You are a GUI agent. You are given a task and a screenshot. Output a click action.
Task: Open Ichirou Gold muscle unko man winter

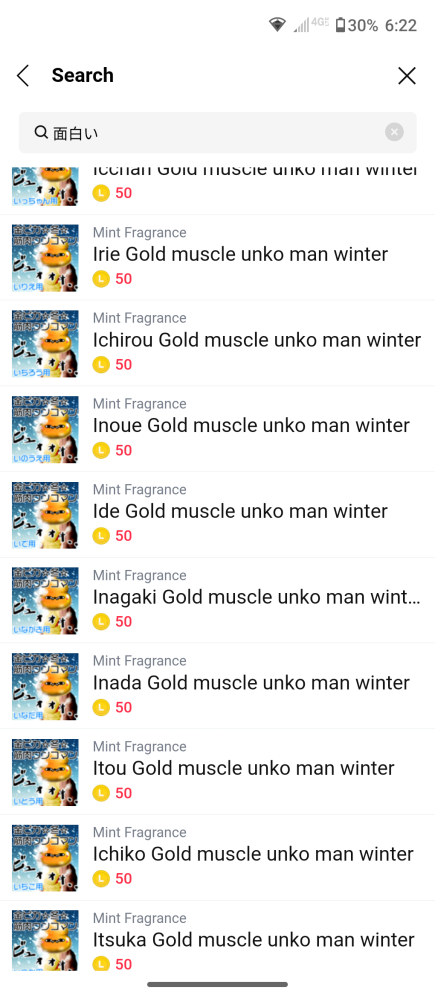(x=218, y=343)
